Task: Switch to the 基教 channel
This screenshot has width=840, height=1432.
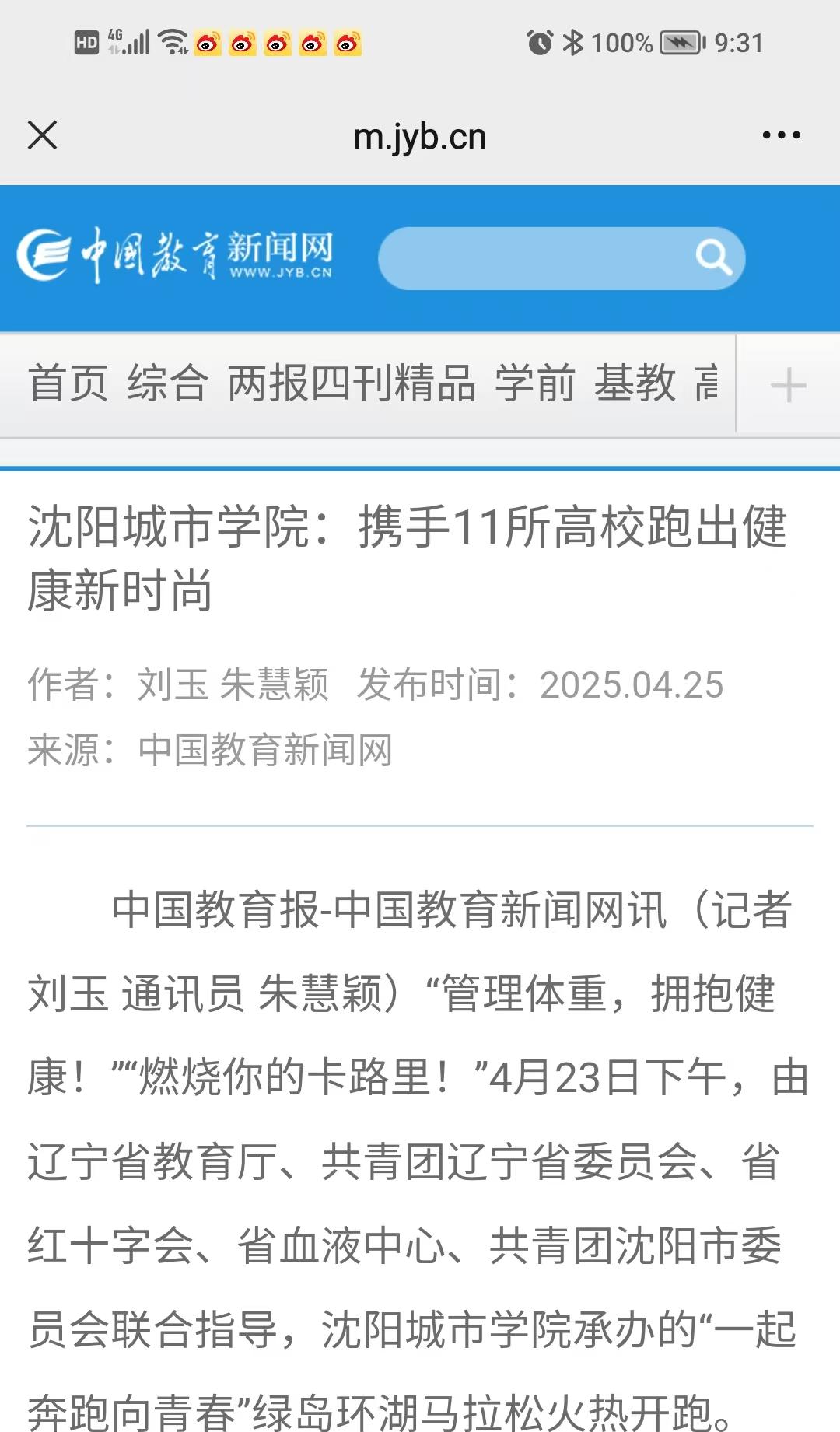Action: 635,383
